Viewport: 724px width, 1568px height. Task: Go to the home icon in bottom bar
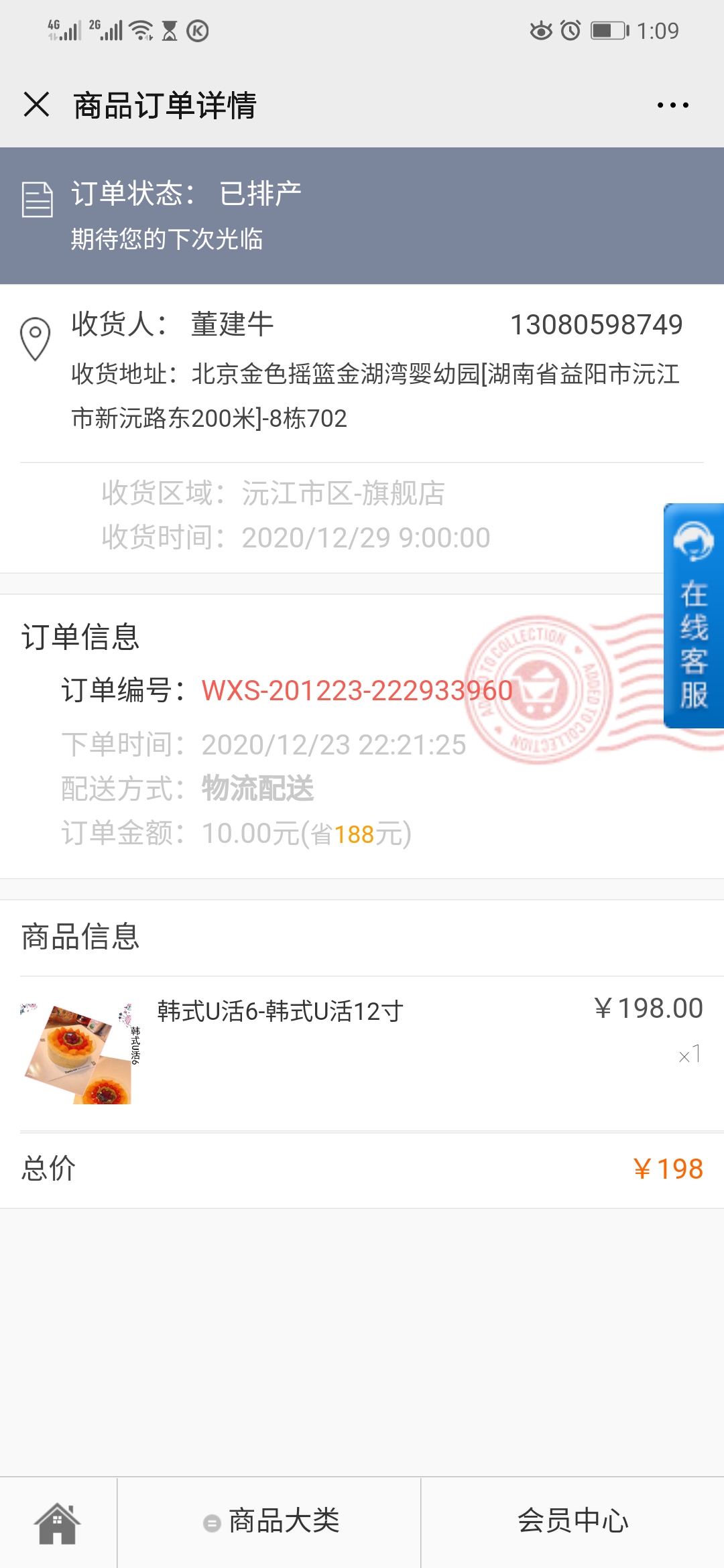58,1522
